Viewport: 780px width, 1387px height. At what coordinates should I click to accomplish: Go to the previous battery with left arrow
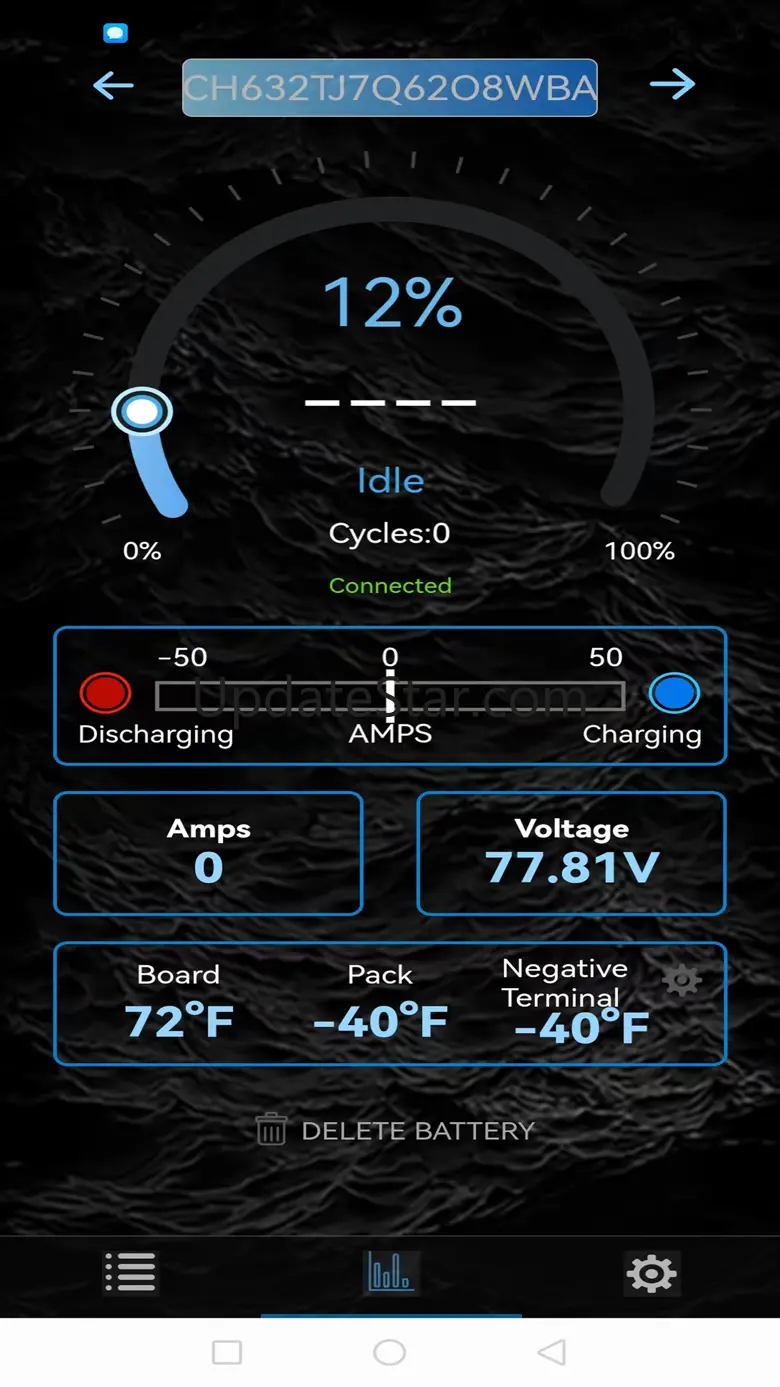click(x=113, y=85)
